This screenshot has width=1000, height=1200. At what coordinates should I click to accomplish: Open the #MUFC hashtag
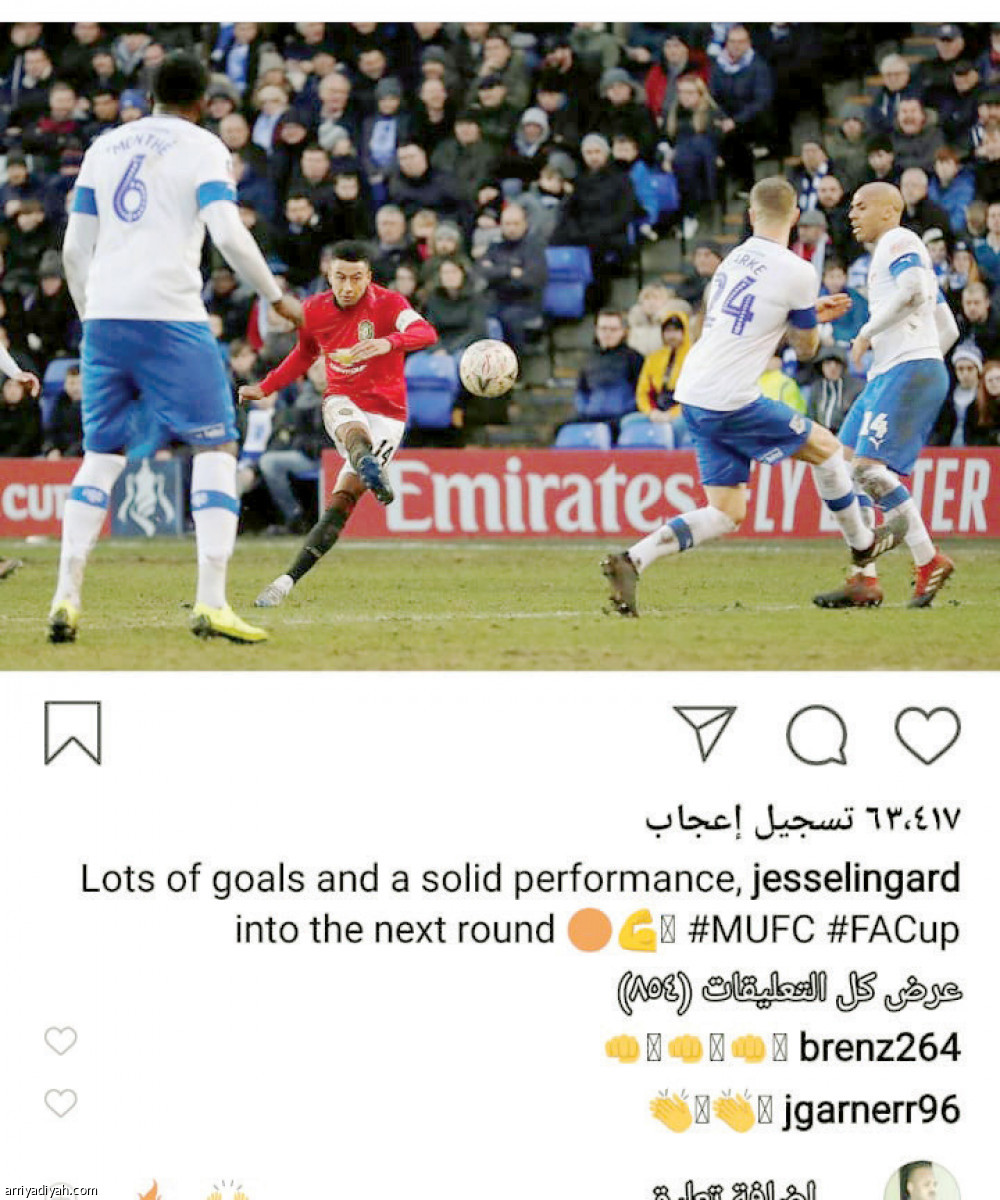[752, 930]
